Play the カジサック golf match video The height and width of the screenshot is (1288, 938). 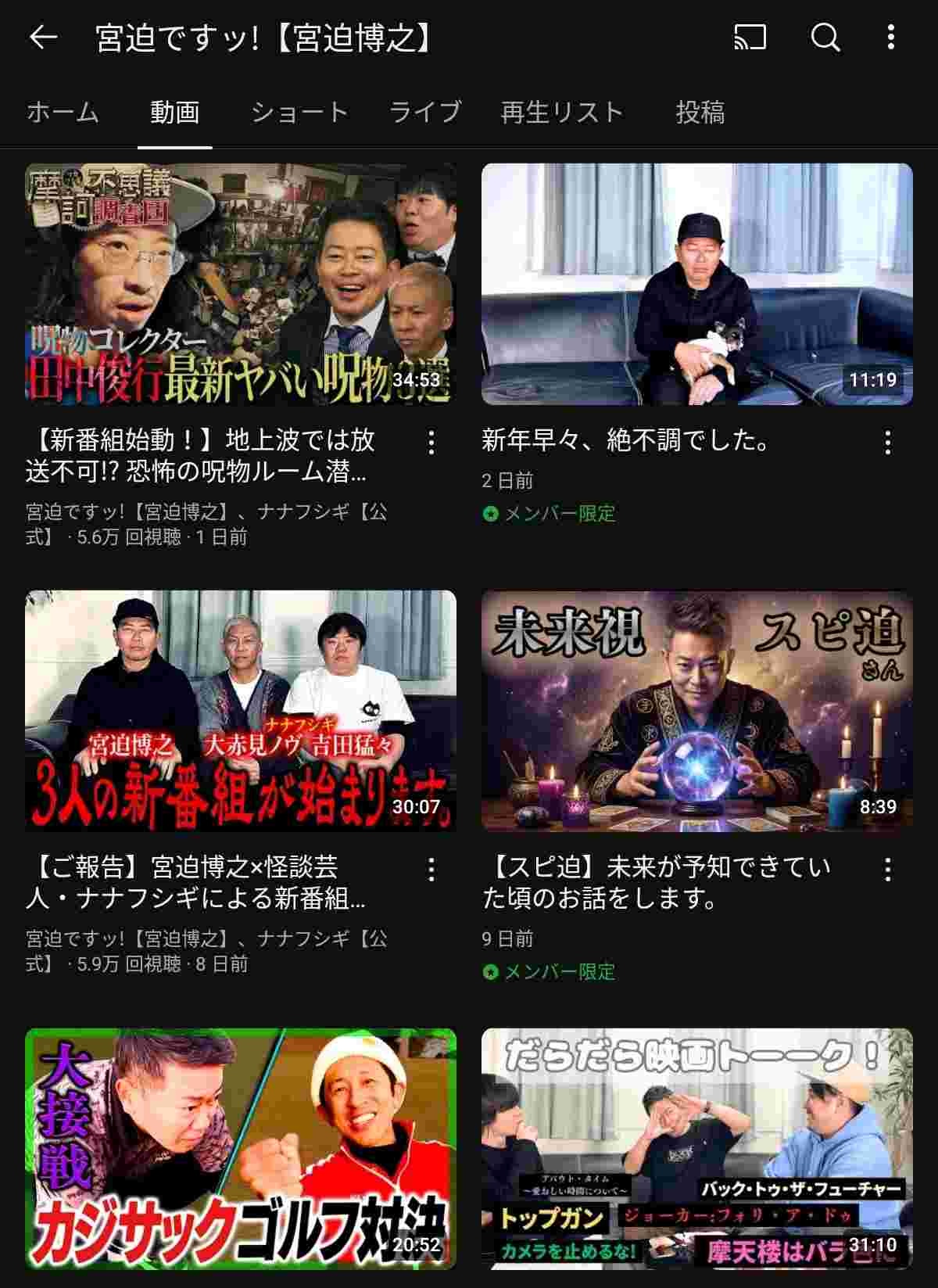click(241, 1148)
